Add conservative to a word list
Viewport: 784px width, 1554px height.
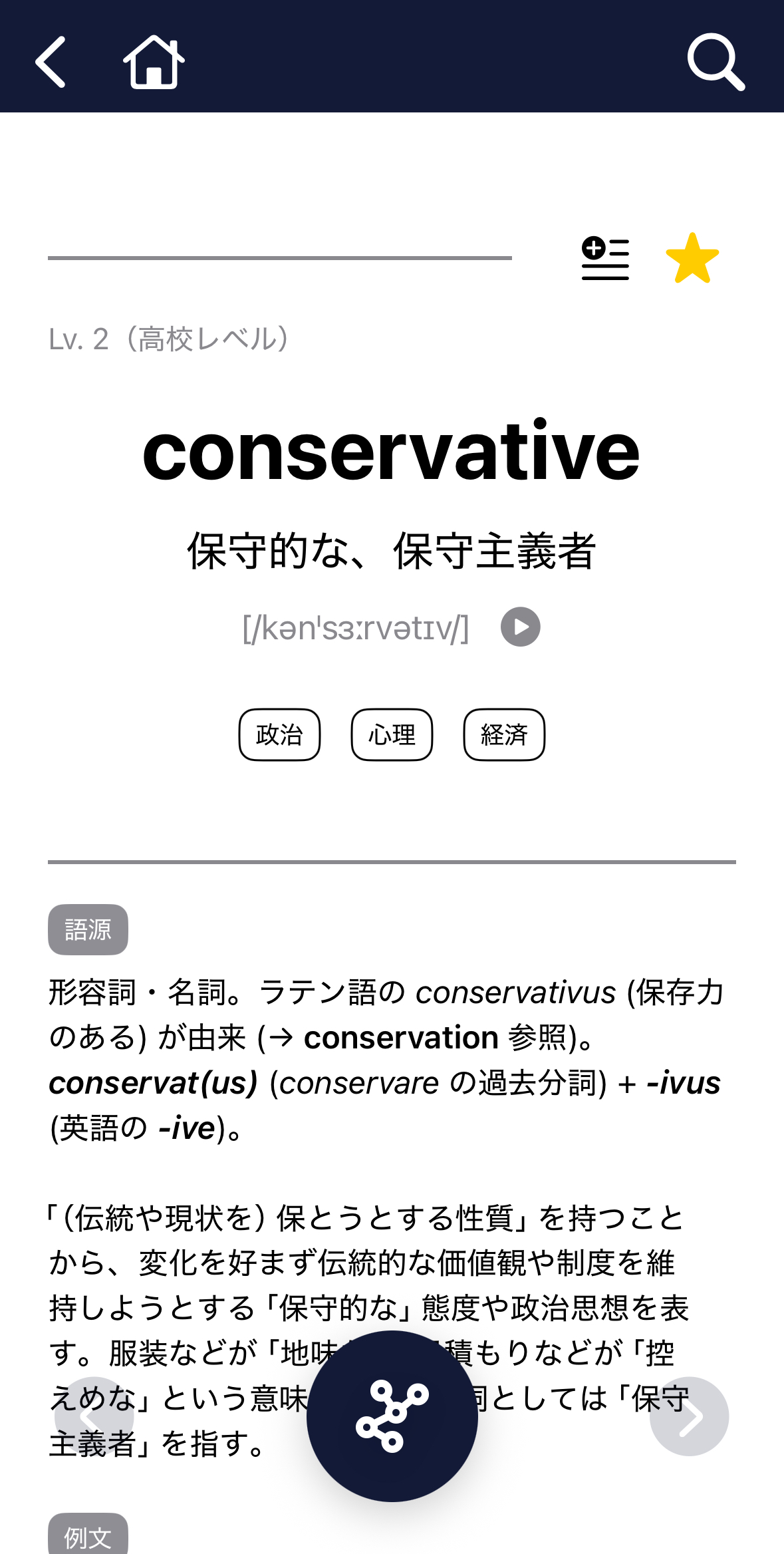(x=604, y=258)
